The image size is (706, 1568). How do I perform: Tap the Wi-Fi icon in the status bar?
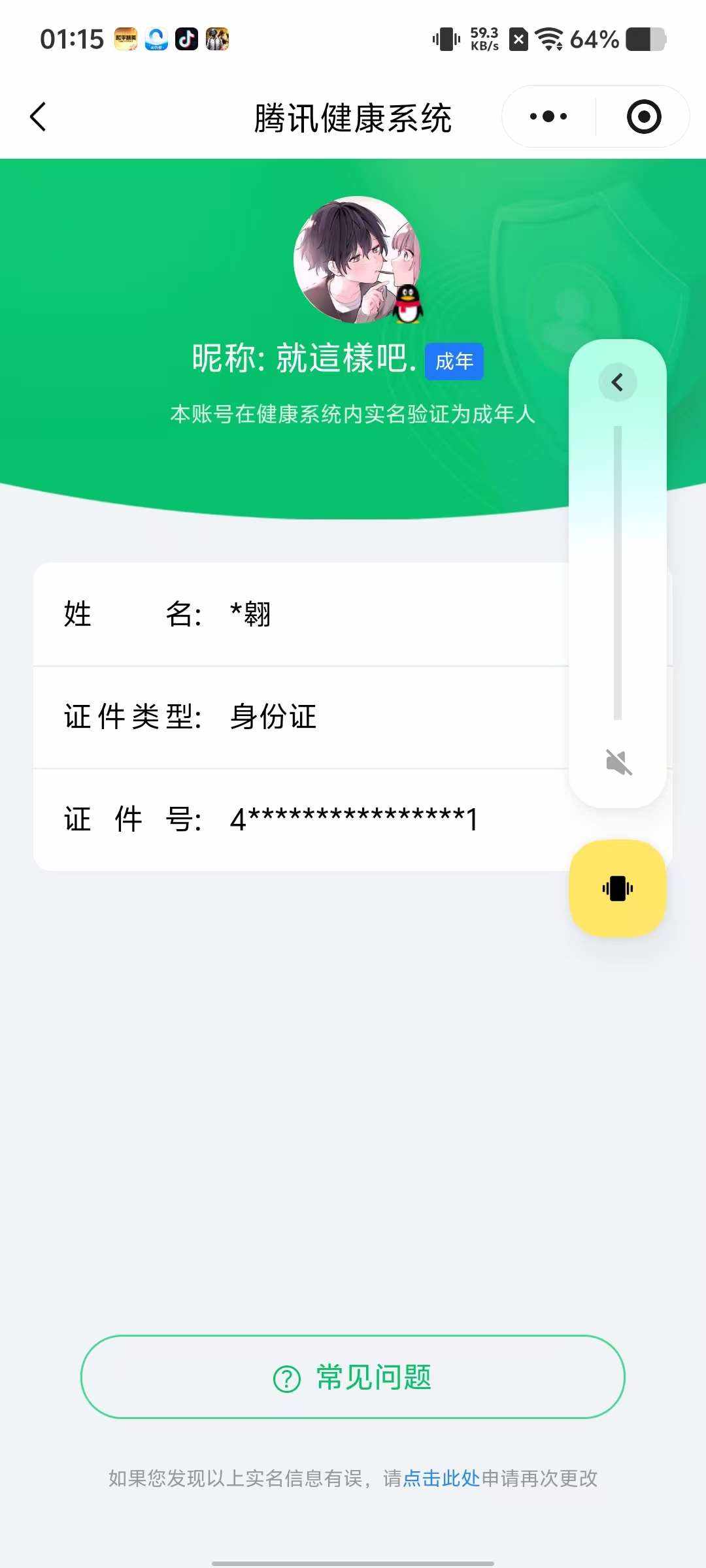click(x=549, y=39)
